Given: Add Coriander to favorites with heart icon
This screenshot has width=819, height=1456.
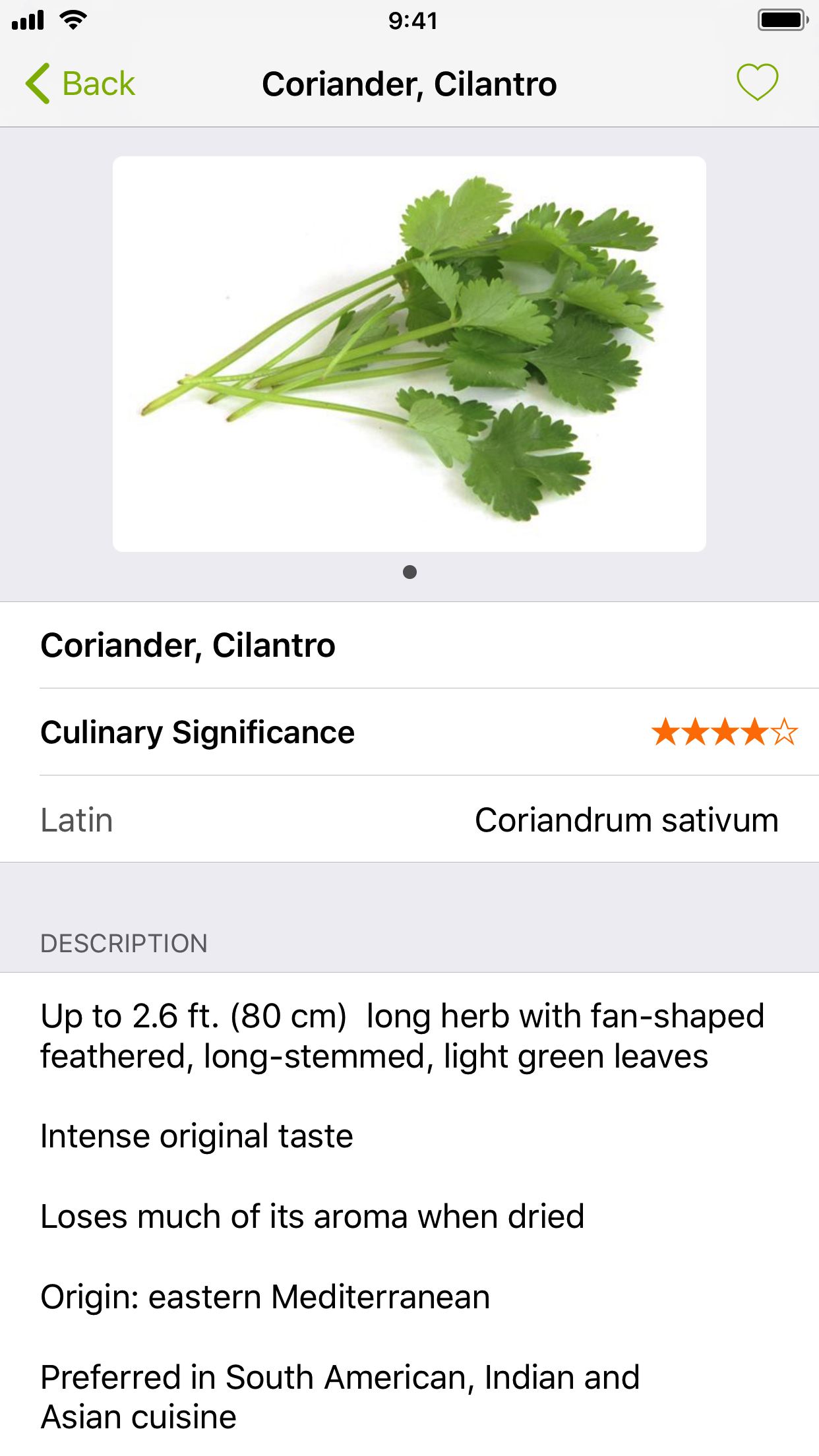Looking at the screenshot, I should (757, 82).
